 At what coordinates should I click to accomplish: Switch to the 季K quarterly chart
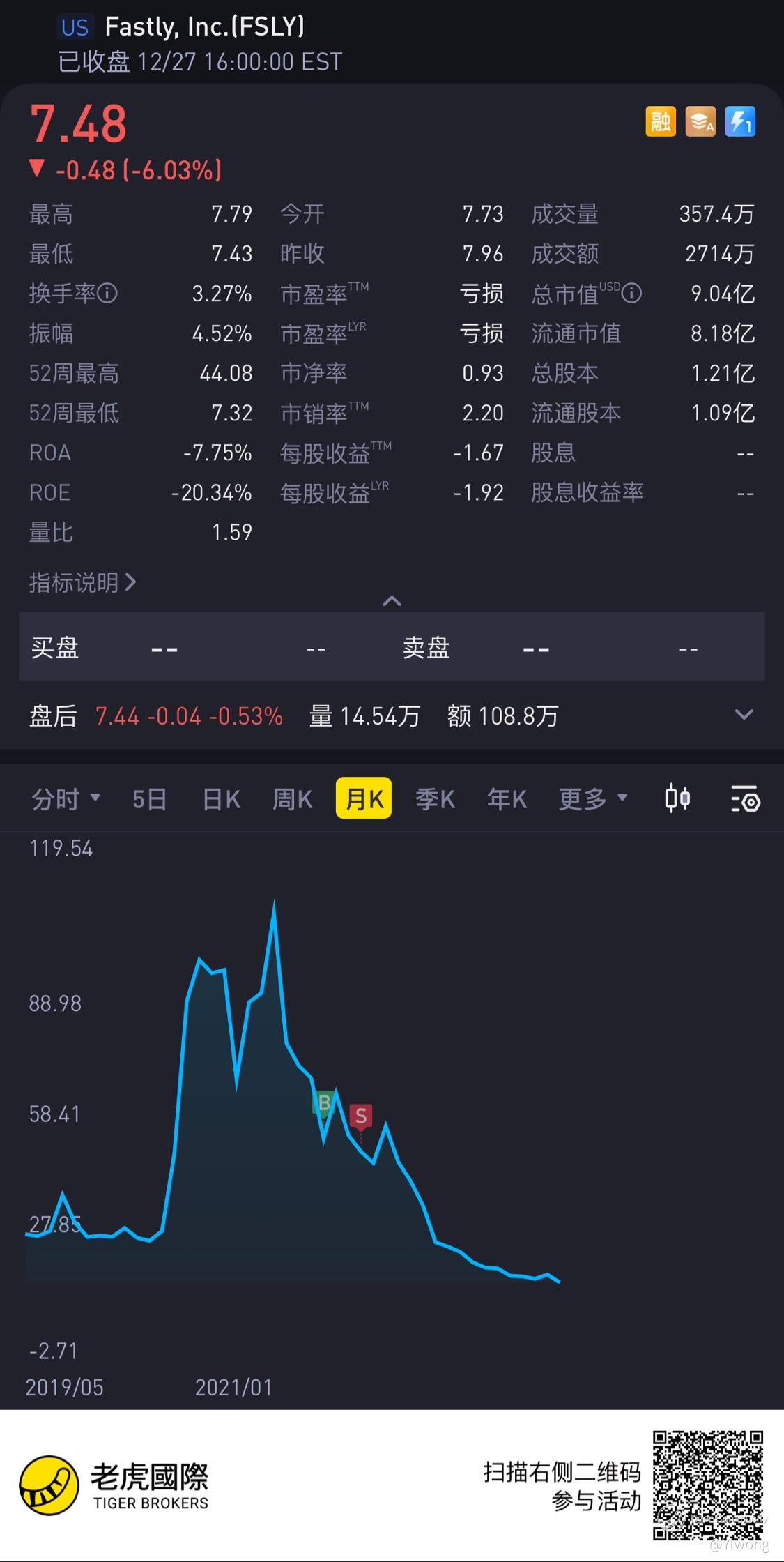(x=435, y=798)
